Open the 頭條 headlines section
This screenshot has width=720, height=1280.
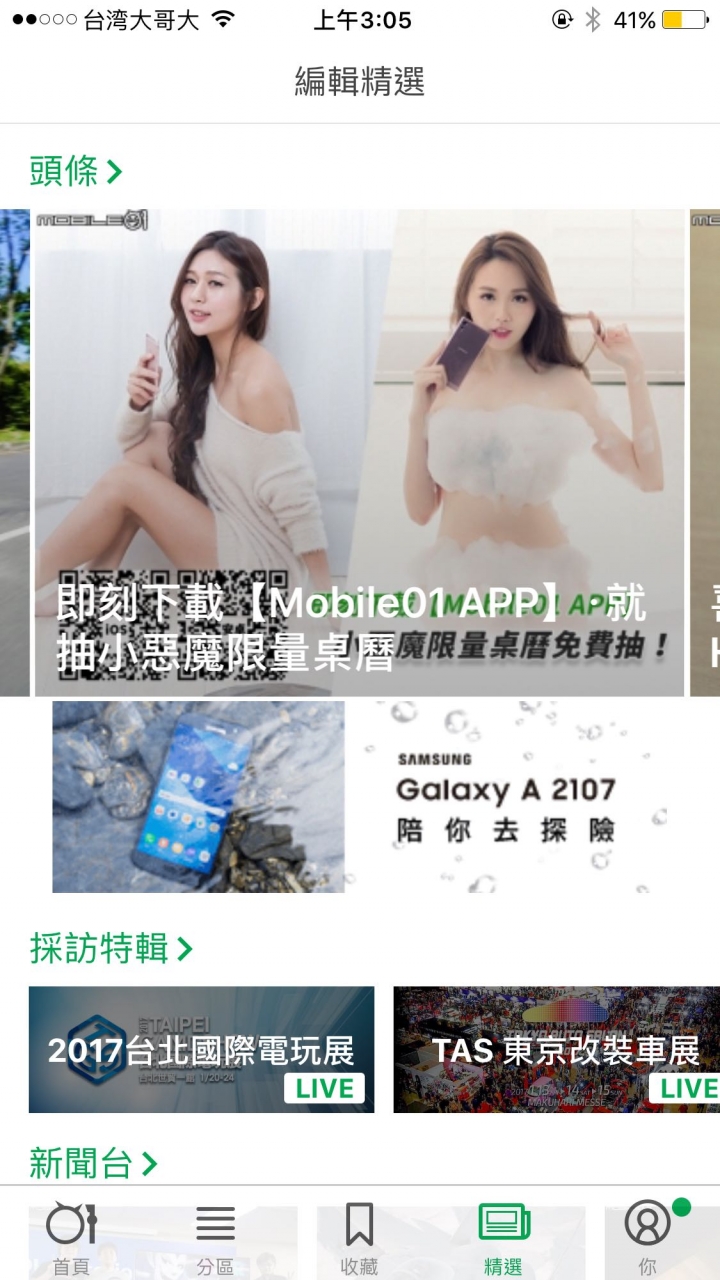[75, 171]
